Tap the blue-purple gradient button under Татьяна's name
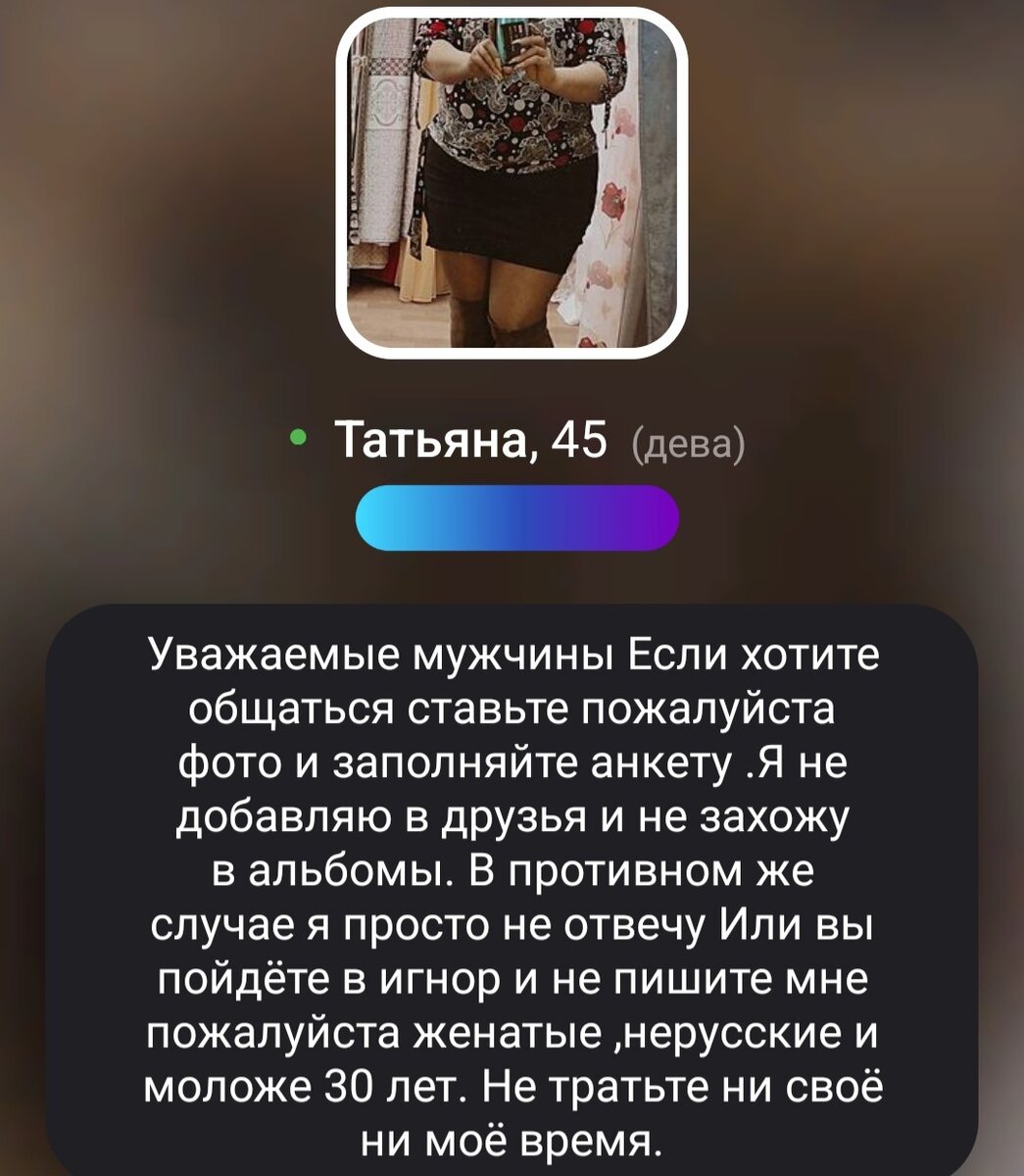The height and width of the screenshot is (1176, 1024). [516, 517]
